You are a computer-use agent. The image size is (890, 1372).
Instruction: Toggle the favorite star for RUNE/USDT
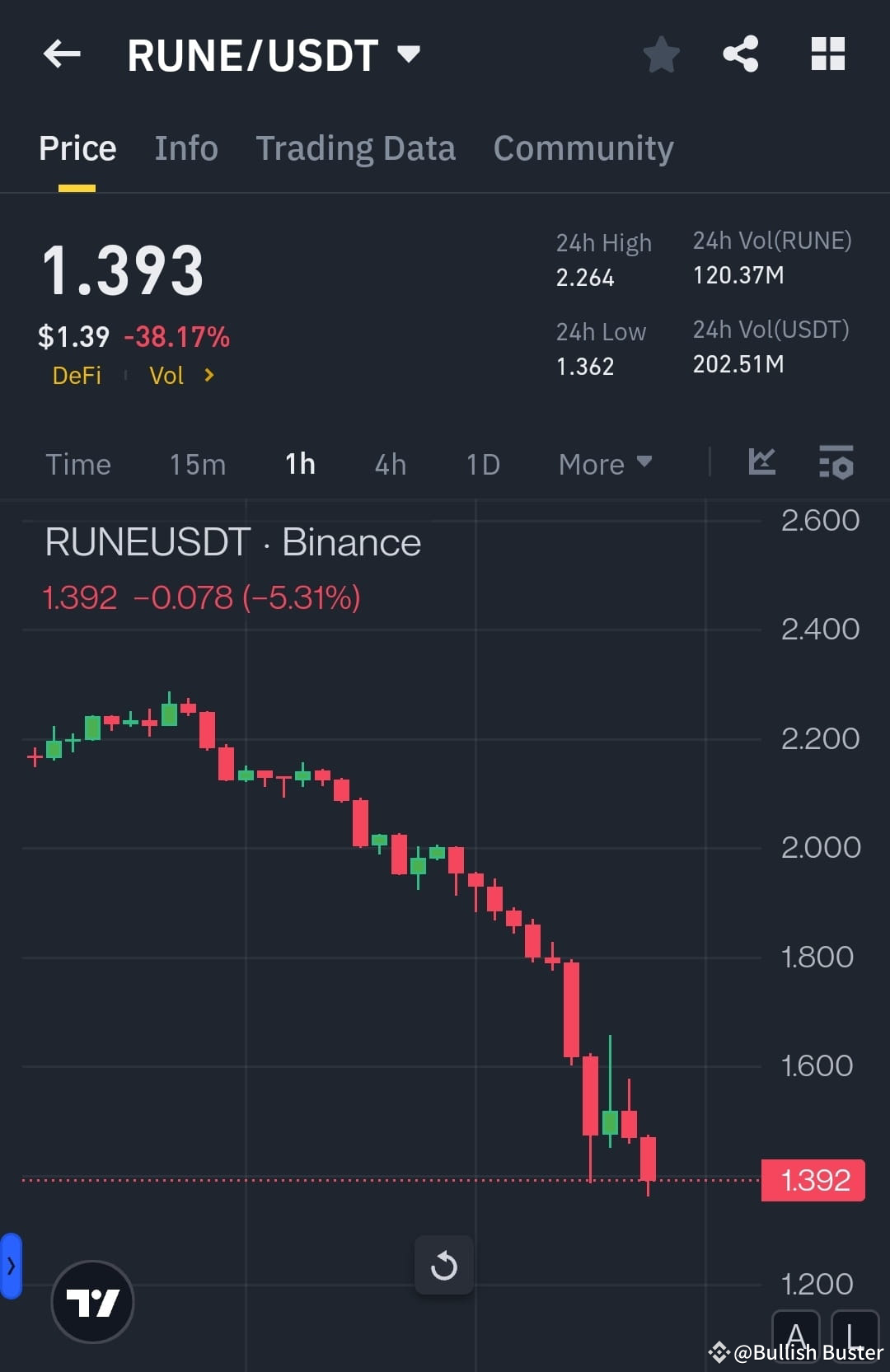click(x=661, y=54)
